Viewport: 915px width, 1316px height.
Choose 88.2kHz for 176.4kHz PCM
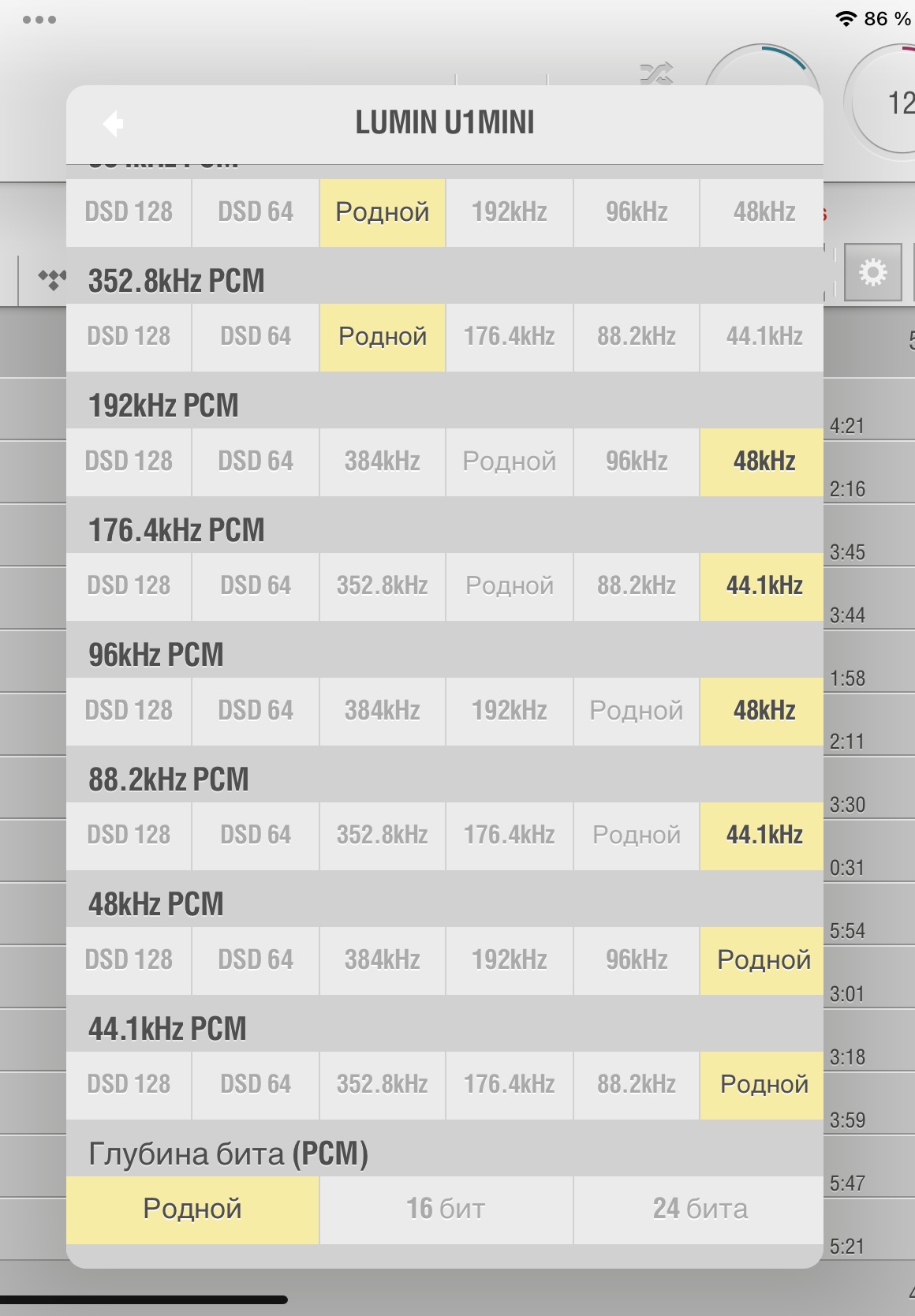(637, 586)
